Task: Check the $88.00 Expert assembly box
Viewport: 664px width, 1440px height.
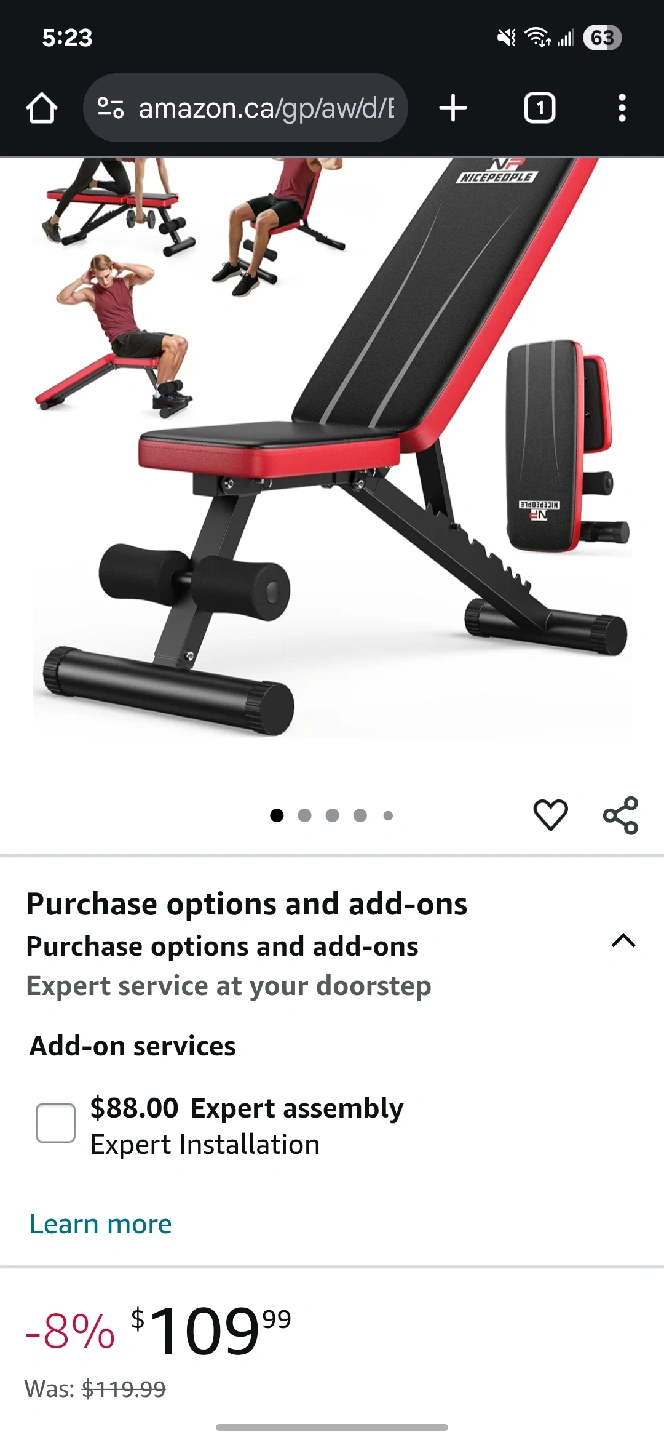Action: pos(56,1123)
